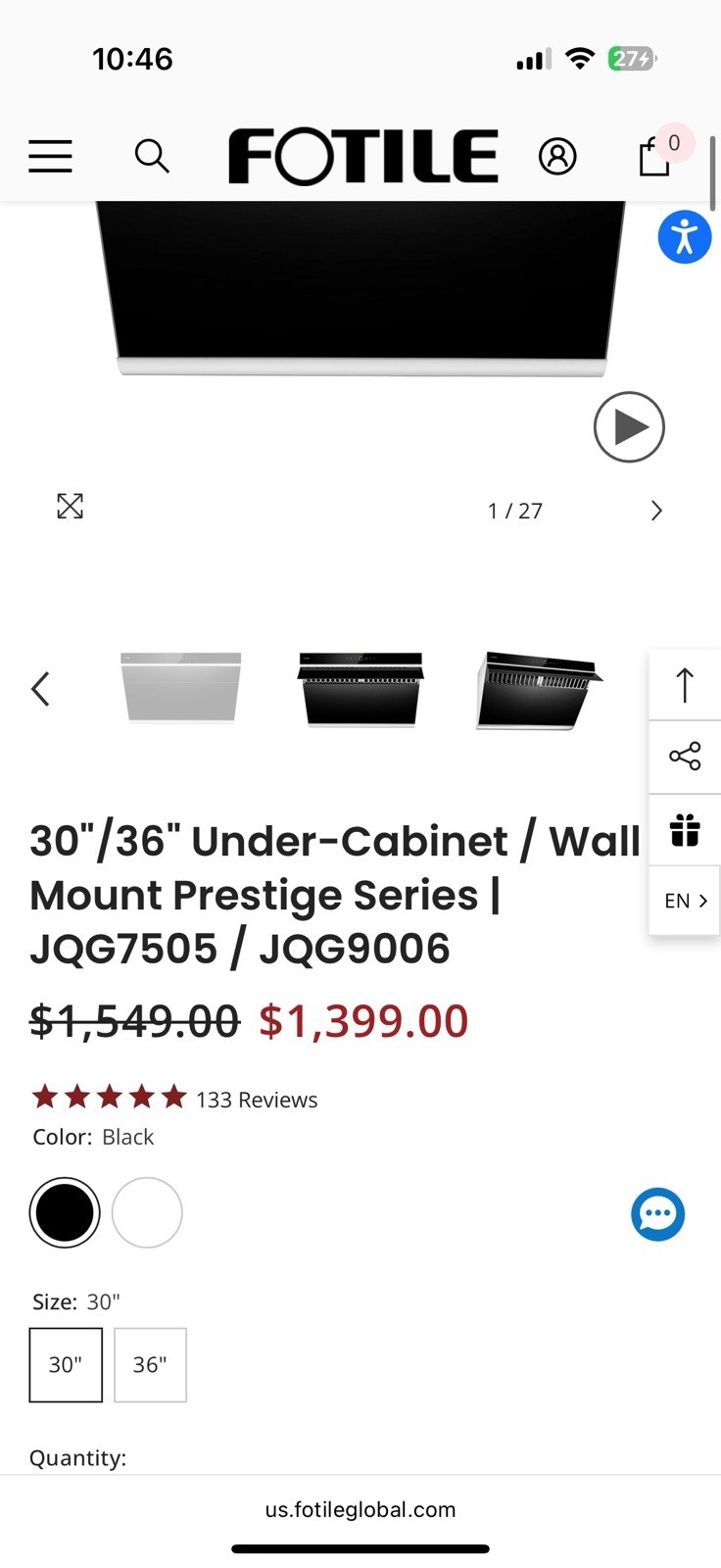Screen dimensions: 721x1568
Task: Select the White color swatch
Action: point(147,1212)
